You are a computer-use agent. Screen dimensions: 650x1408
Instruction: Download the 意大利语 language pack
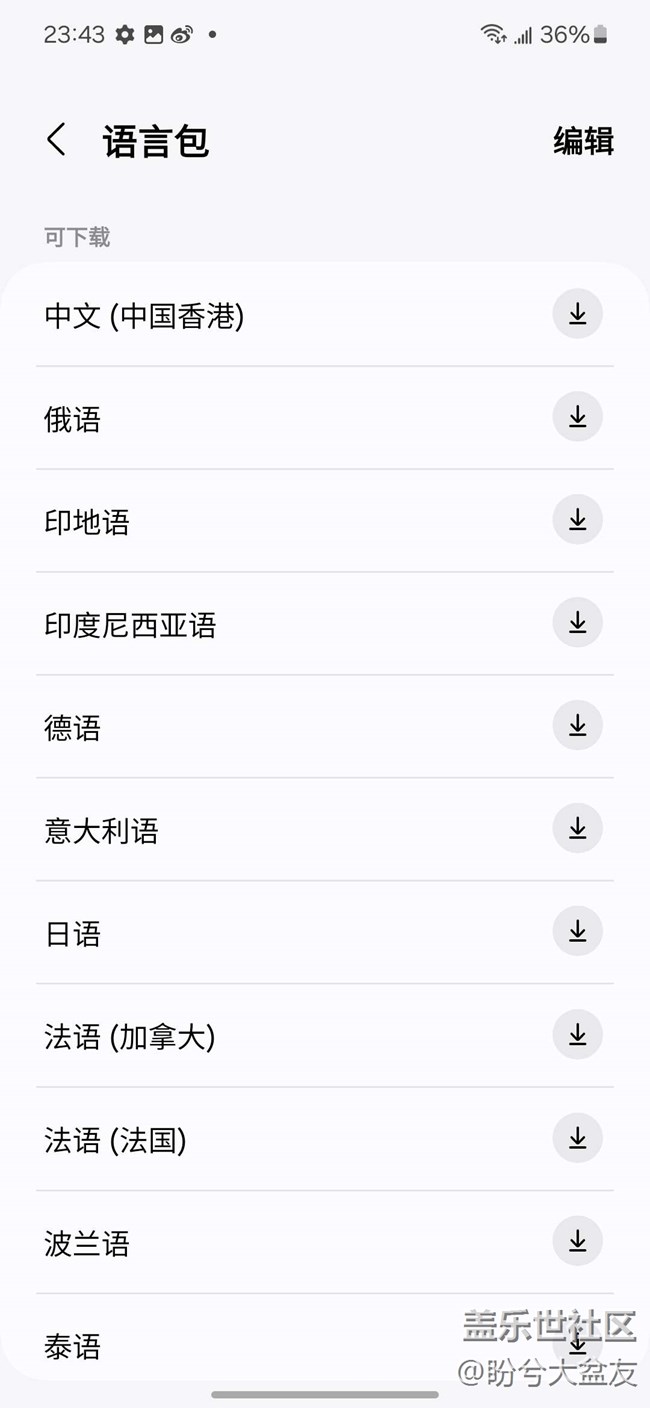(x=578, y=829)
